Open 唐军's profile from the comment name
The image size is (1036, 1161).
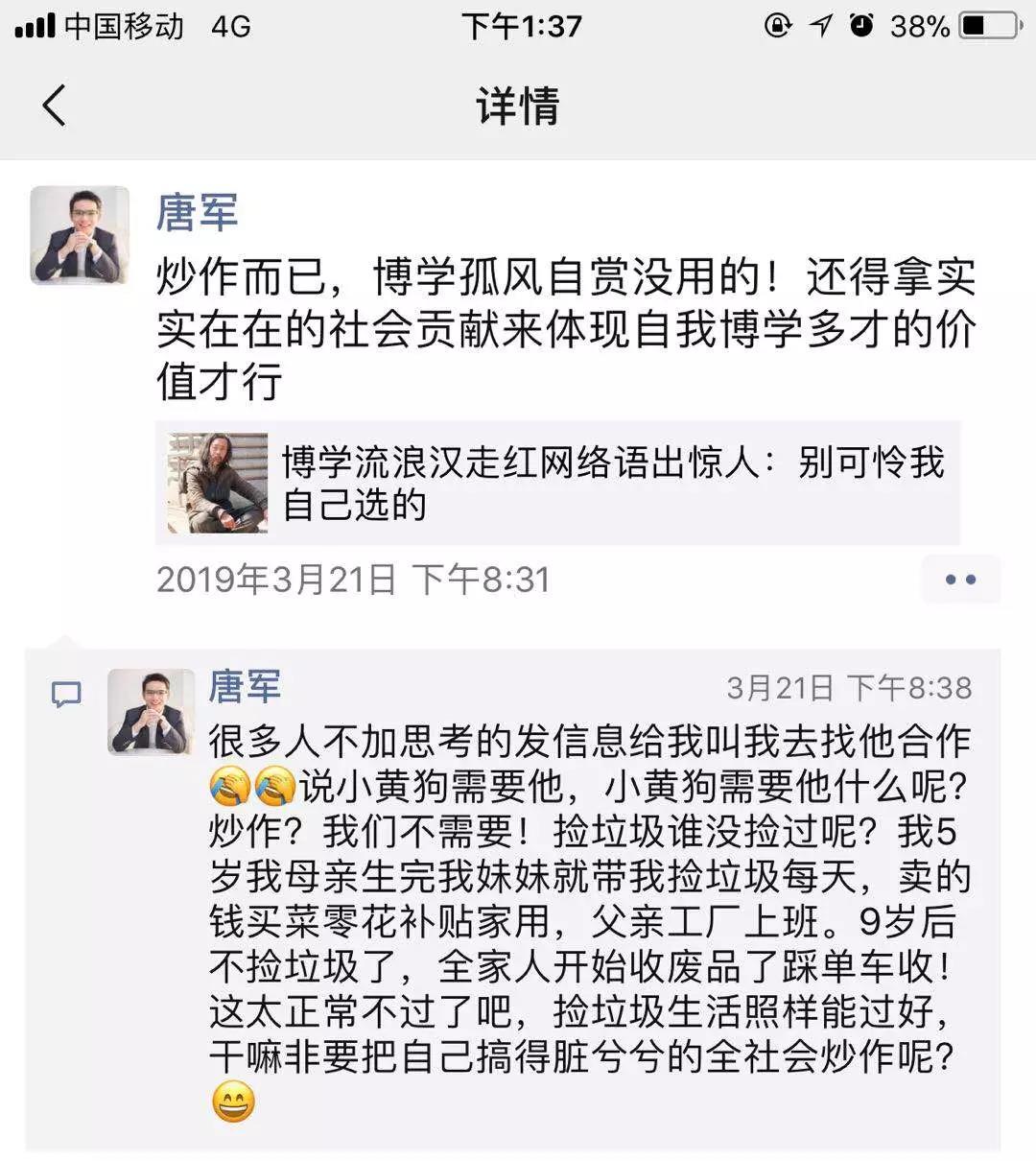[245, 687]
